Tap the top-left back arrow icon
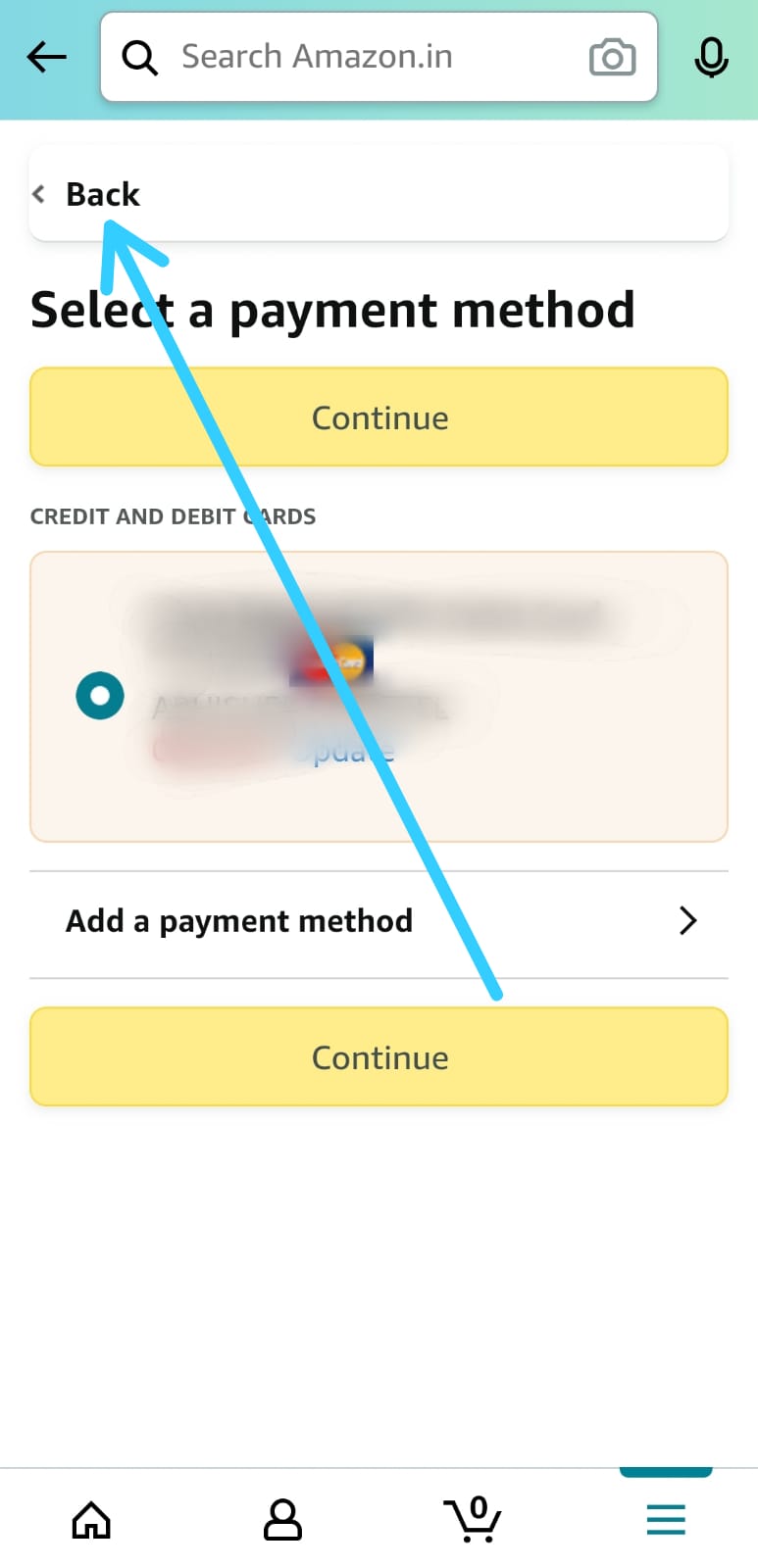Viewport: 758px width, 1568px height. tap(45, 56)
